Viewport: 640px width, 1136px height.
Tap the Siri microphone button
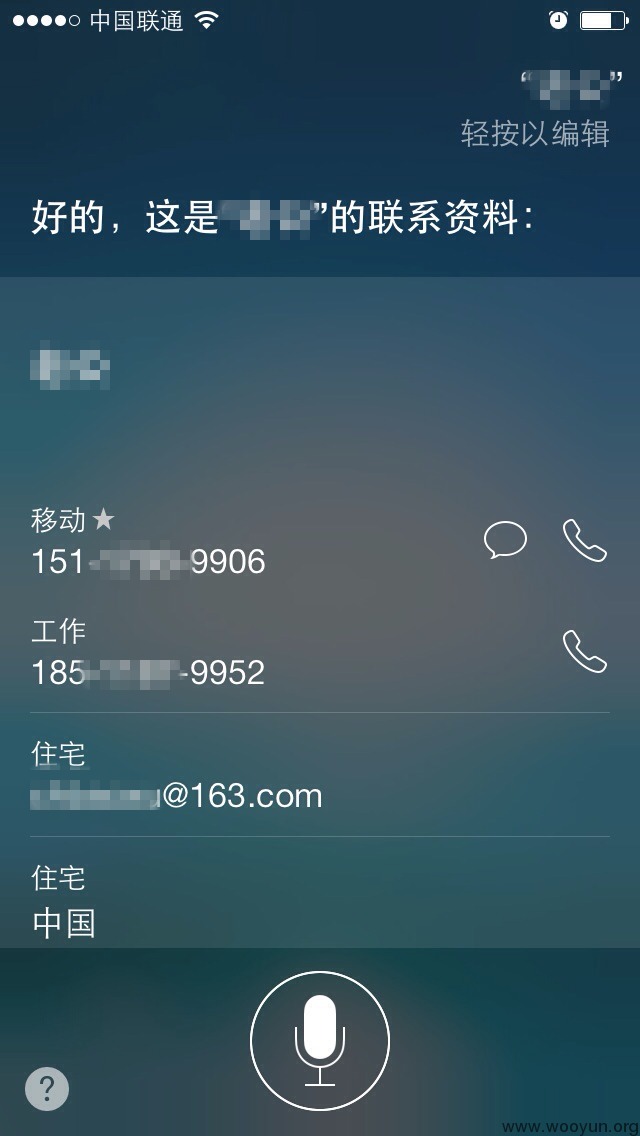(x=320, y=1041)
